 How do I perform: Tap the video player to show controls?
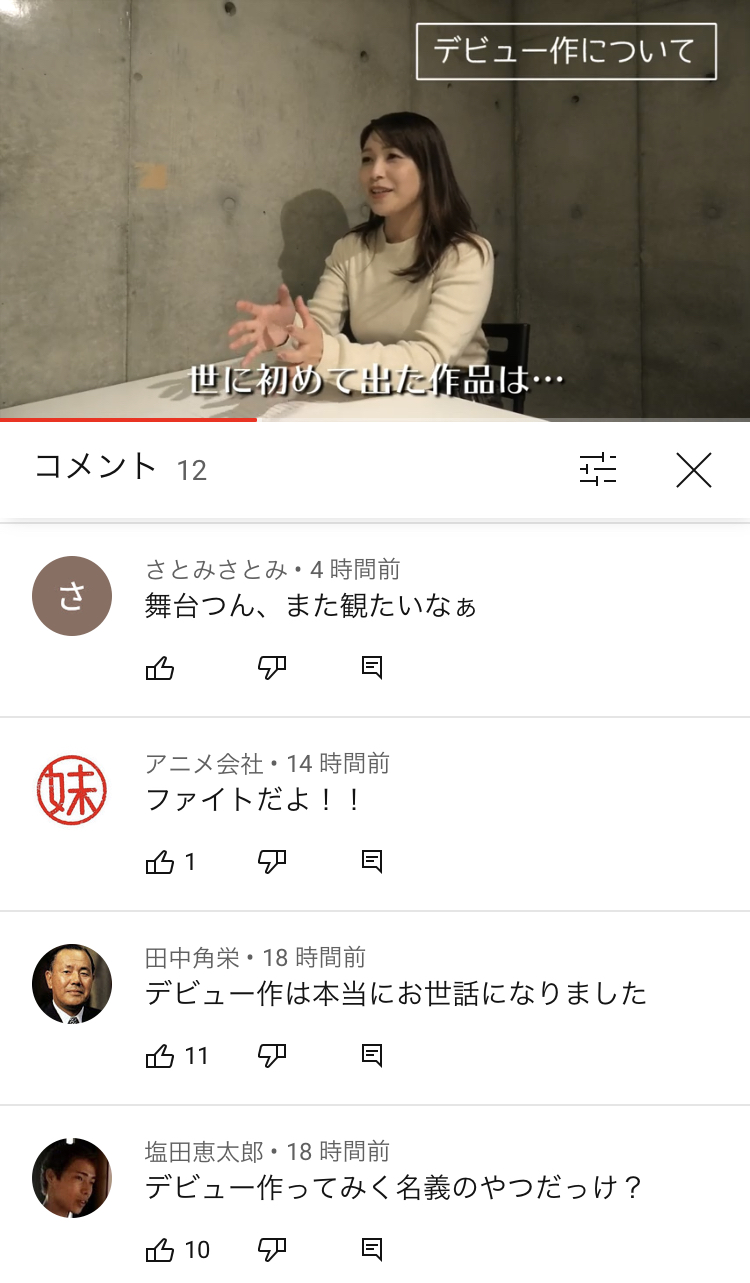375,210
